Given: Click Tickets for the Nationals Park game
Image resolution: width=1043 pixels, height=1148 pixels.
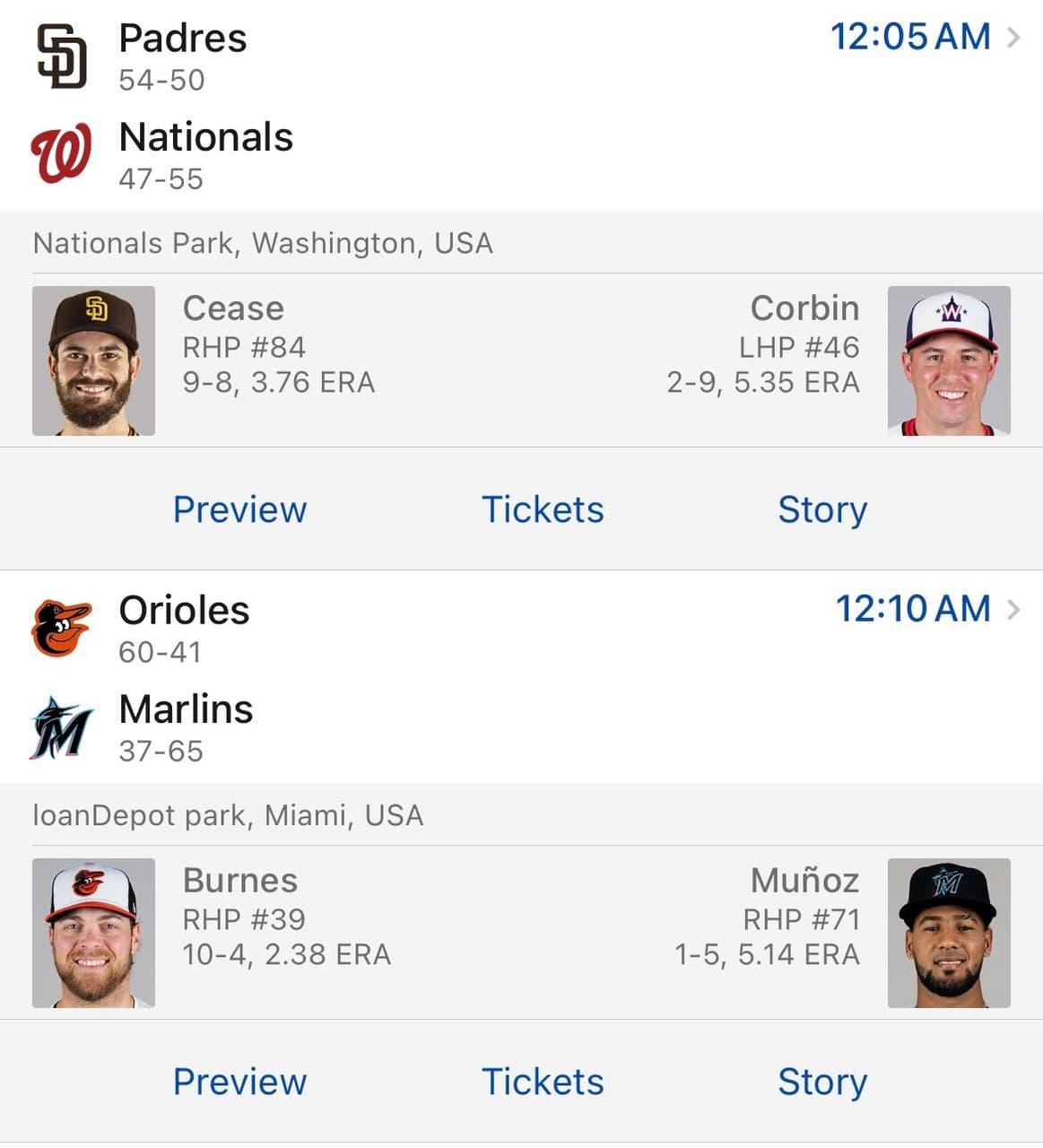Looking at the screenshot, I should click(543, 509).
